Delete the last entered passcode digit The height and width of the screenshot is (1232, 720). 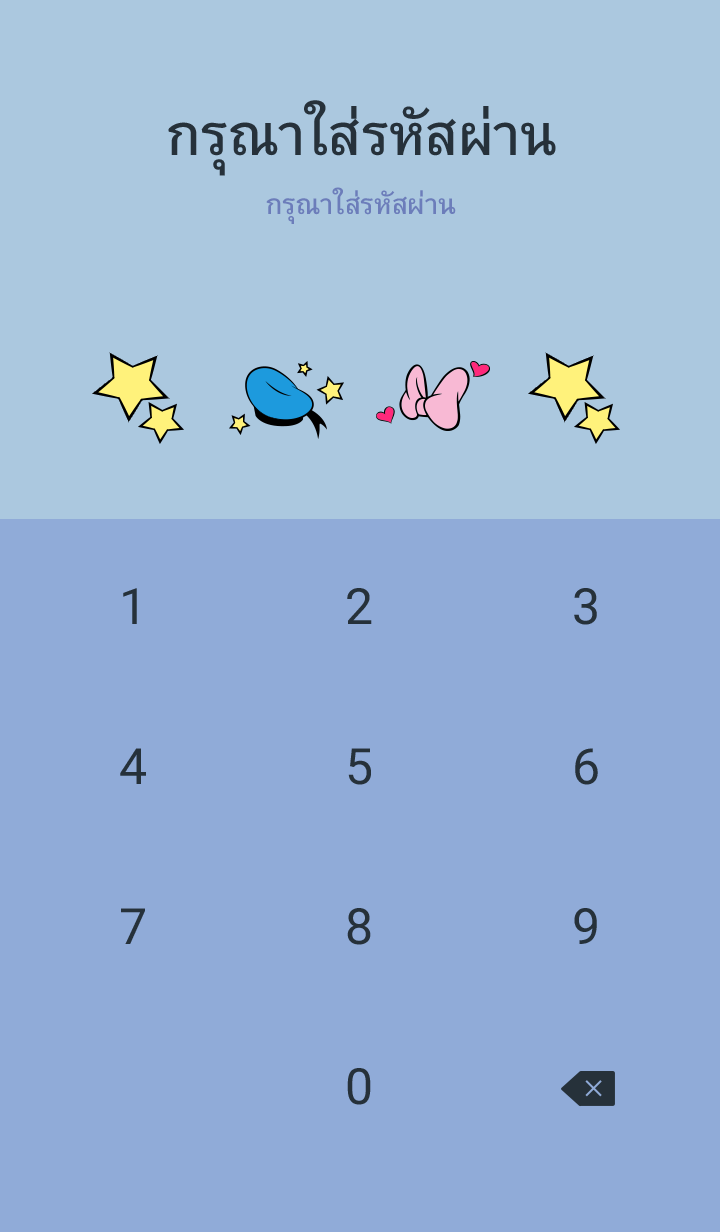588,1088
